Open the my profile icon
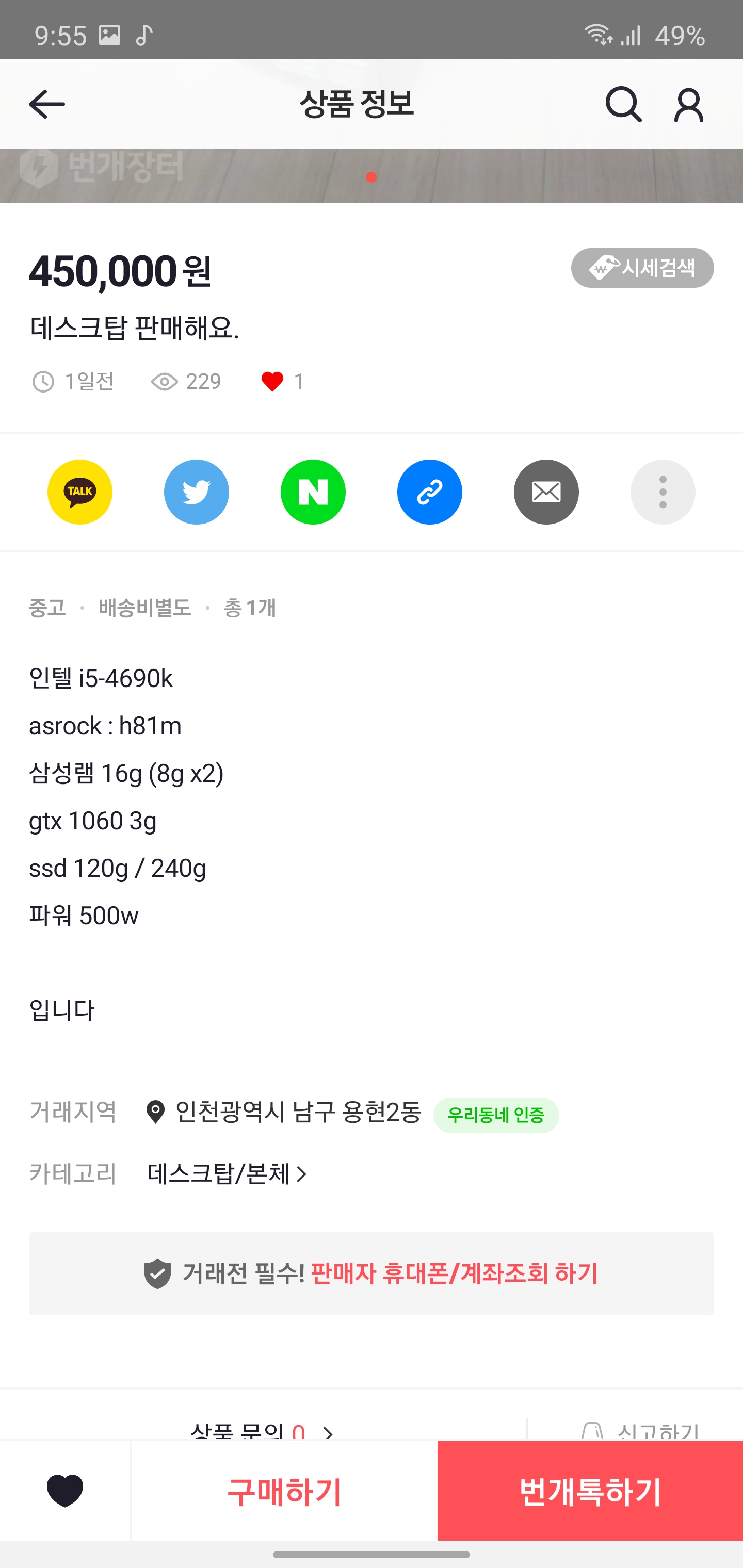 point(689,104)
